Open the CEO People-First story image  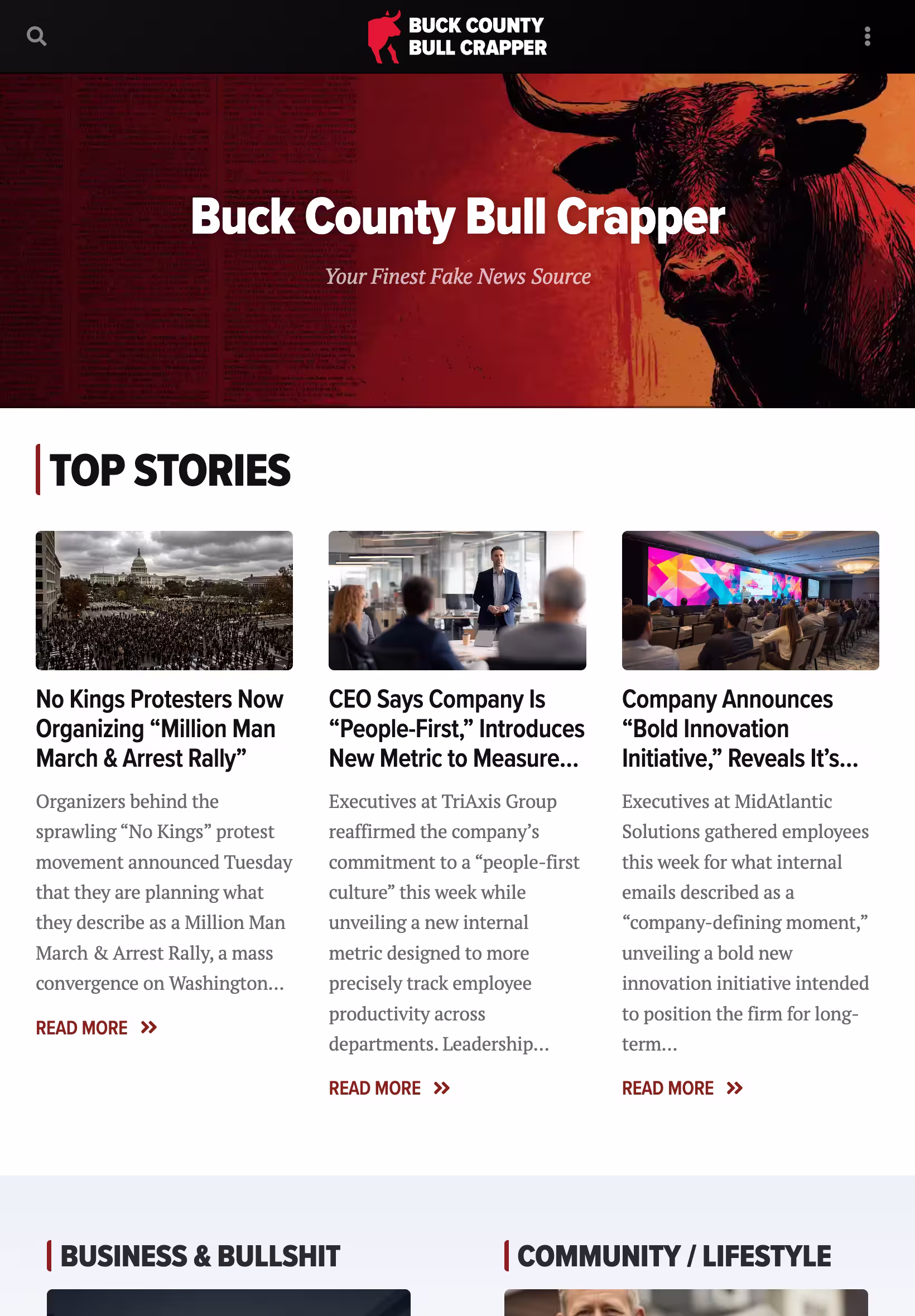pos(457,600)
